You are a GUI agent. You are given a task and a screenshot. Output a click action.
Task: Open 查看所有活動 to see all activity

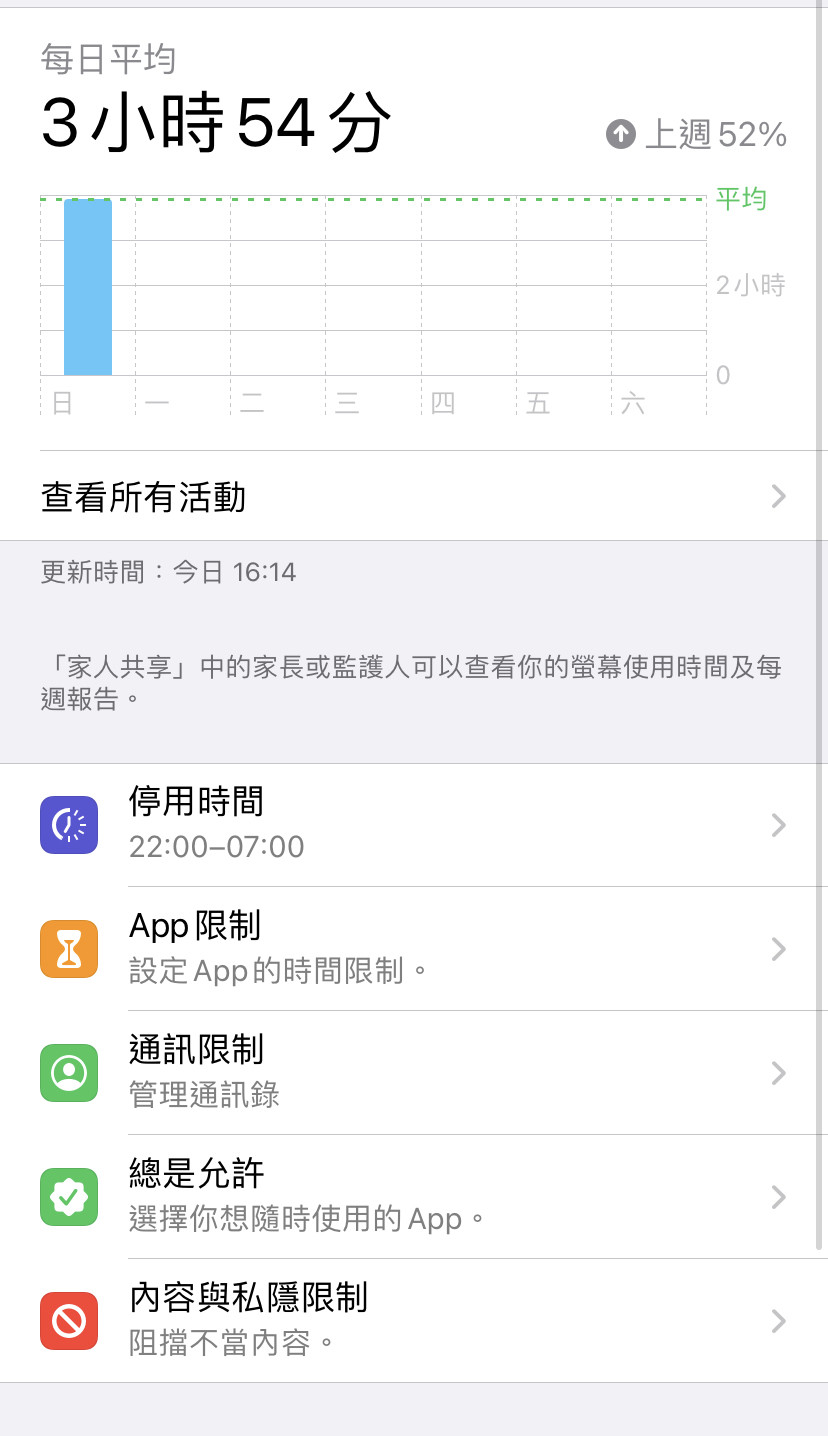(x=414, y=496)
